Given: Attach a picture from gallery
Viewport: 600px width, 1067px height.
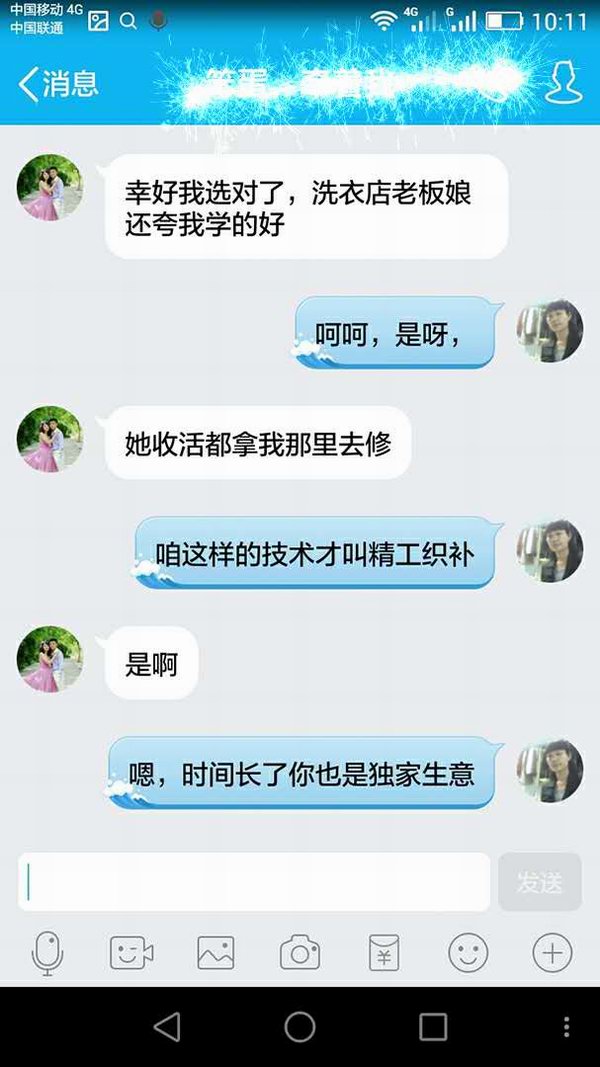Looking at the screenshot, I should pyautogui.click(x=215, y=953).
